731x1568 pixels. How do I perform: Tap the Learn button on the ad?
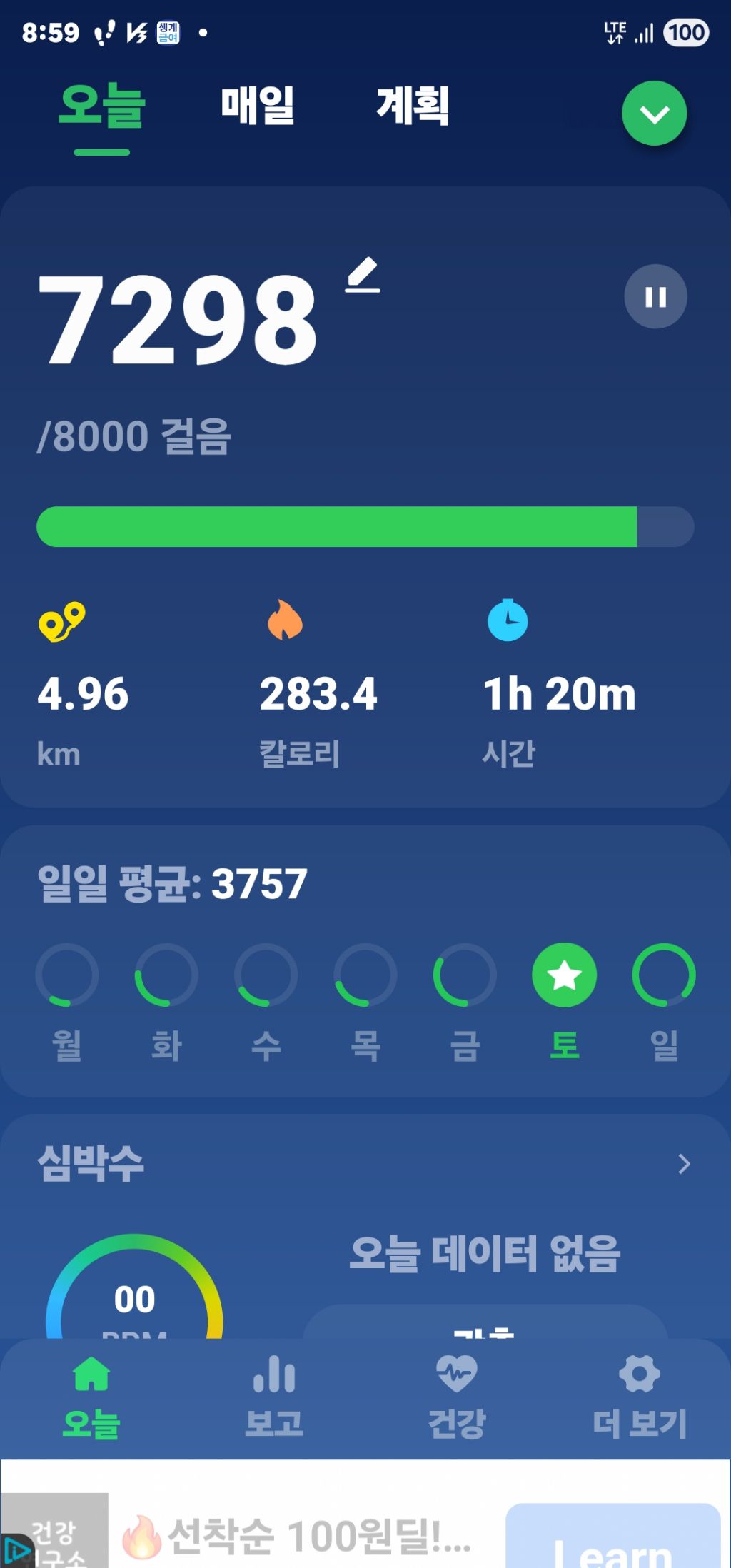click(612, 1542)
